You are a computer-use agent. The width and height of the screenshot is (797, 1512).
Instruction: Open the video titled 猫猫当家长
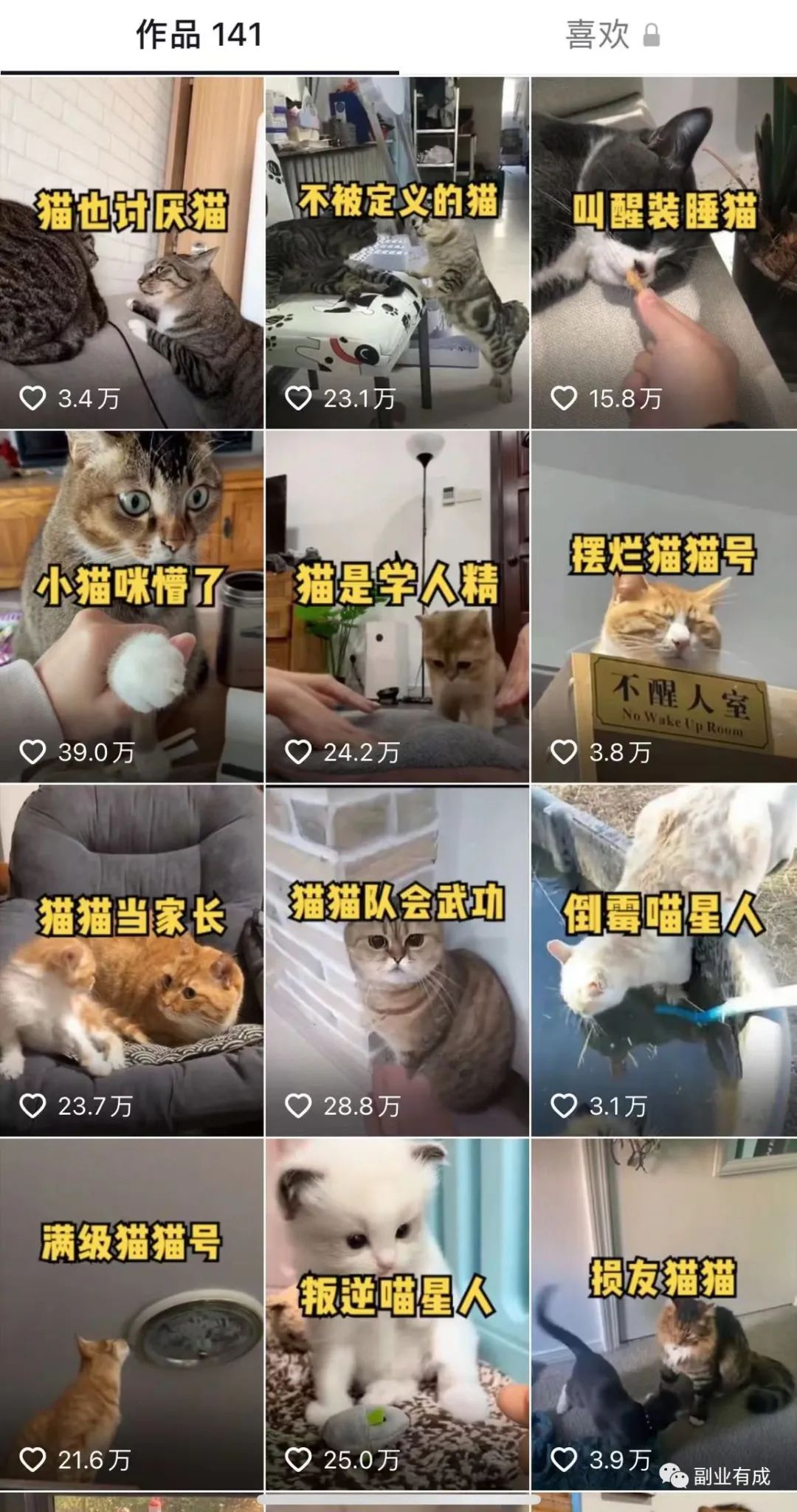(131, 960)
